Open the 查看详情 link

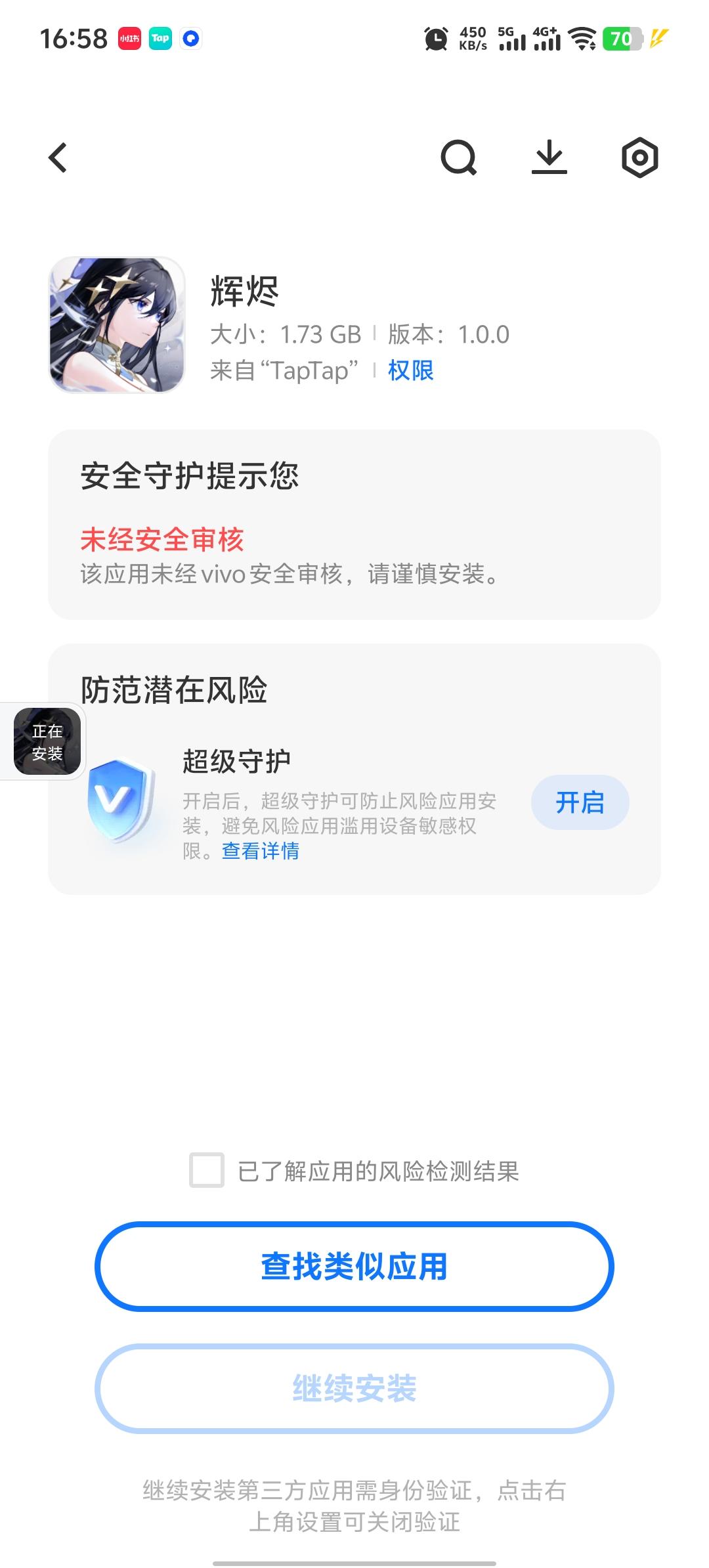pyautogui.click(x=261, y=851)
